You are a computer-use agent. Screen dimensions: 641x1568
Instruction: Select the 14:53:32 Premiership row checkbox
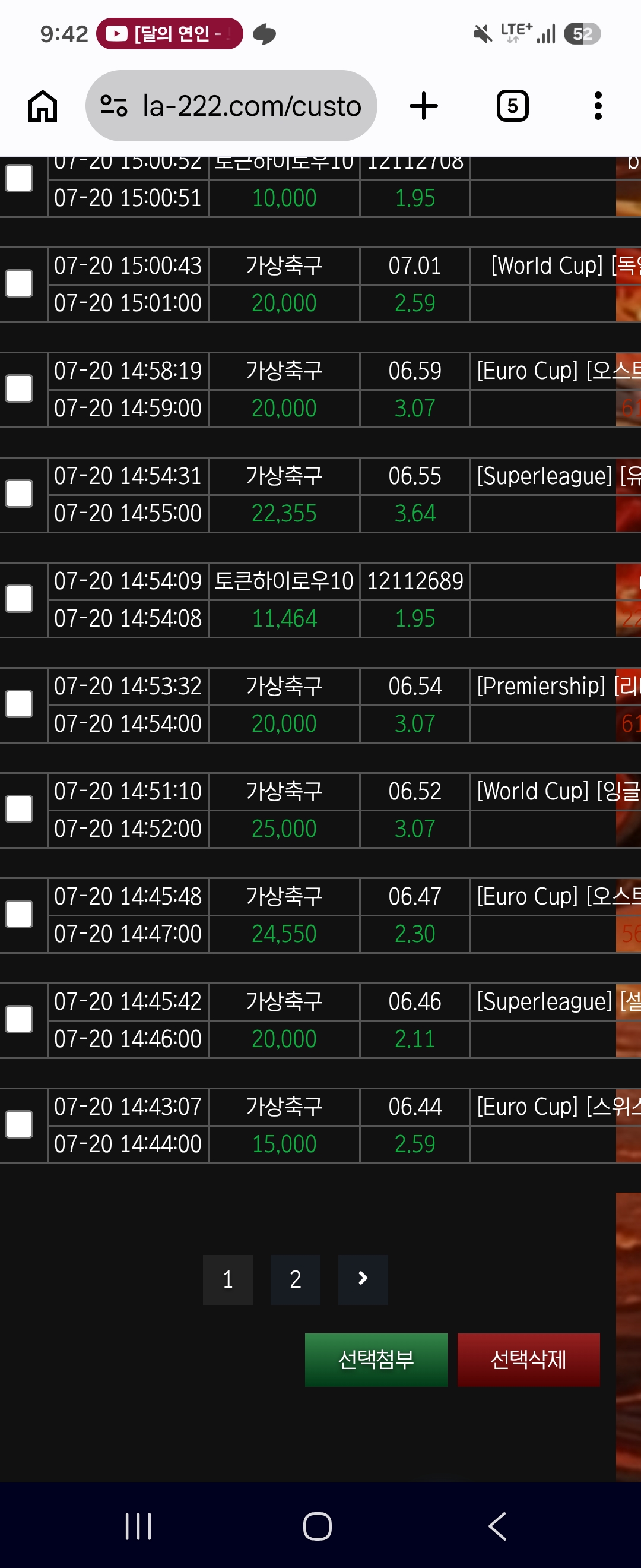19,704
